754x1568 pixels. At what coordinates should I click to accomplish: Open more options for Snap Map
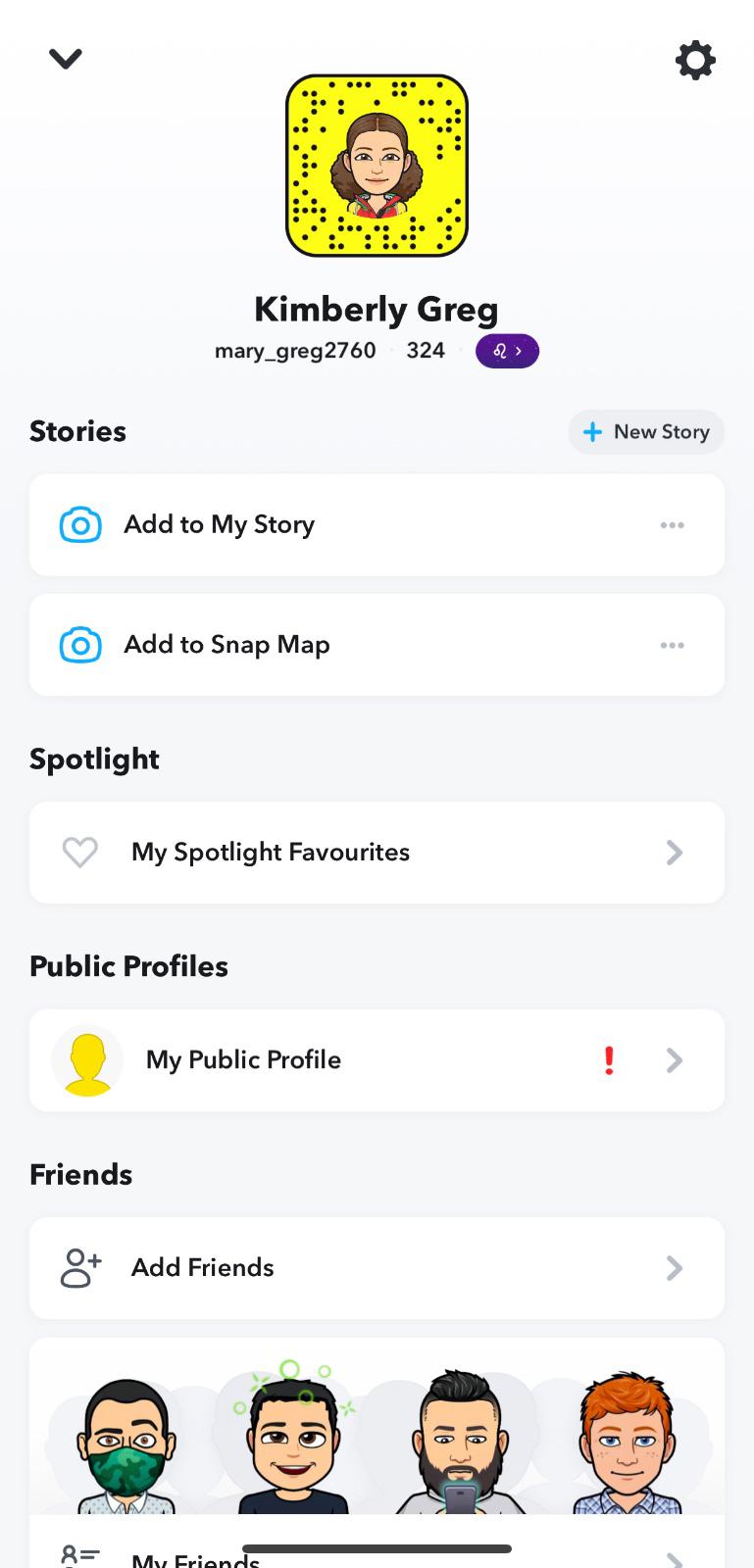pos(672,645)
